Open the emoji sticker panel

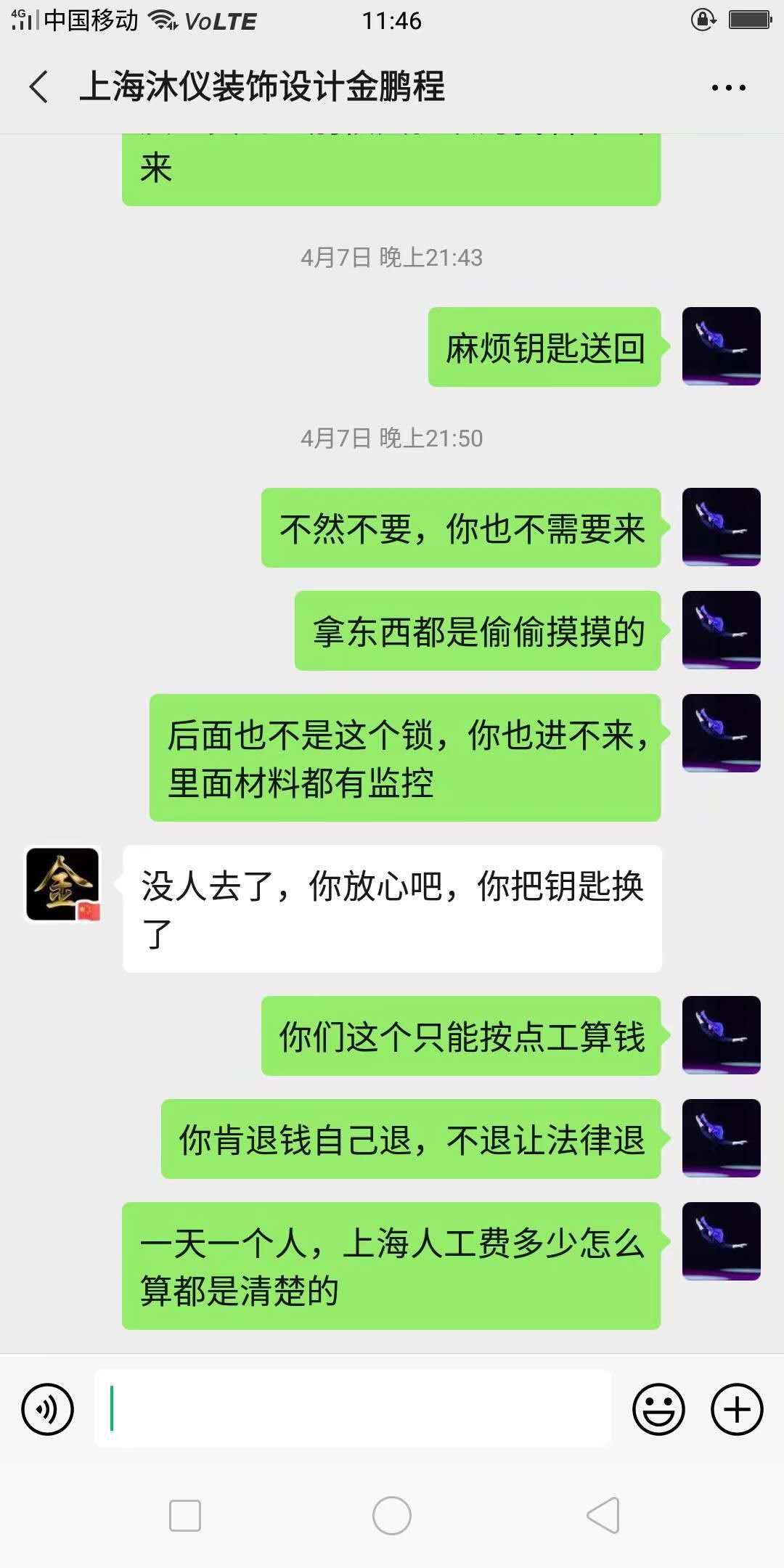[x=658, y=1410]
